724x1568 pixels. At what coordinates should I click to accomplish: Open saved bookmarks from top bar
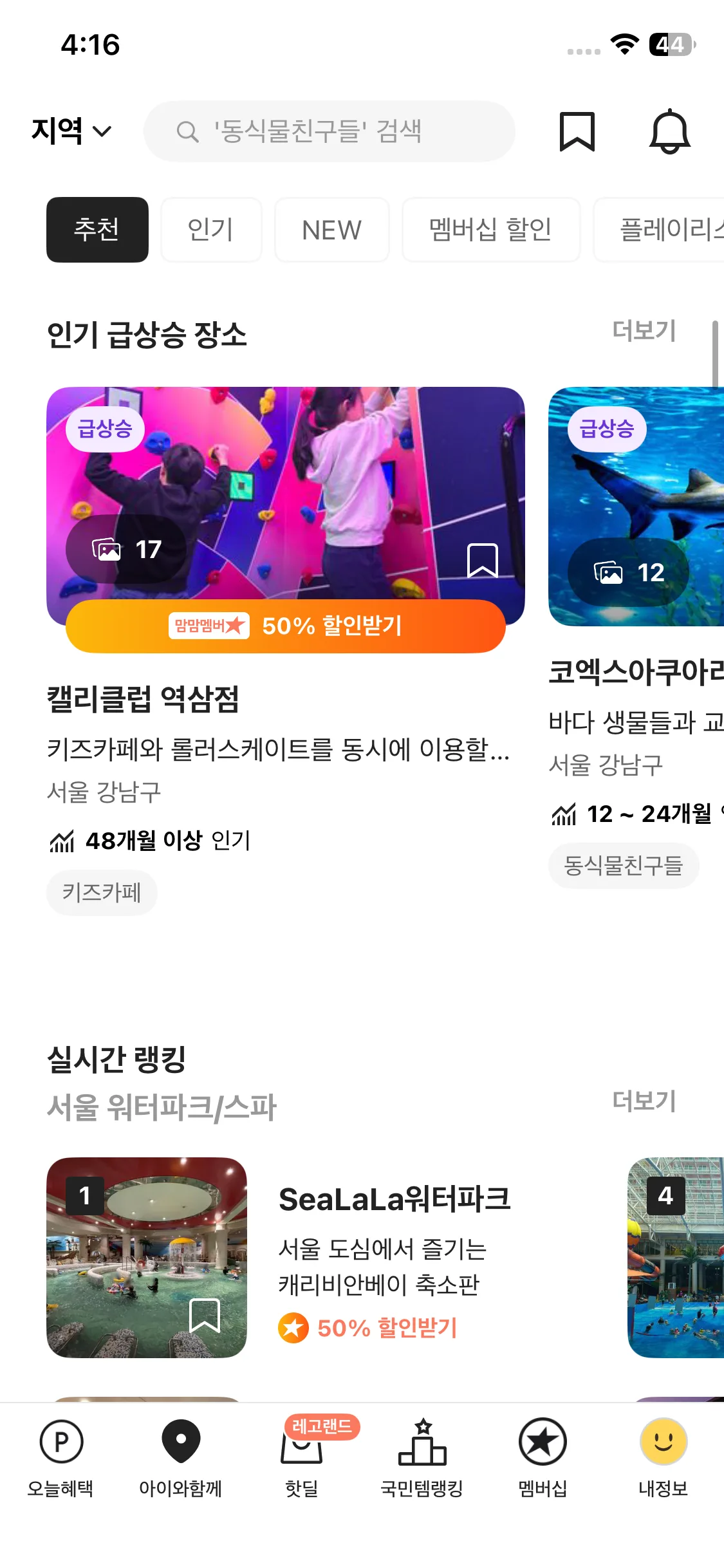(x=577, y=131)
